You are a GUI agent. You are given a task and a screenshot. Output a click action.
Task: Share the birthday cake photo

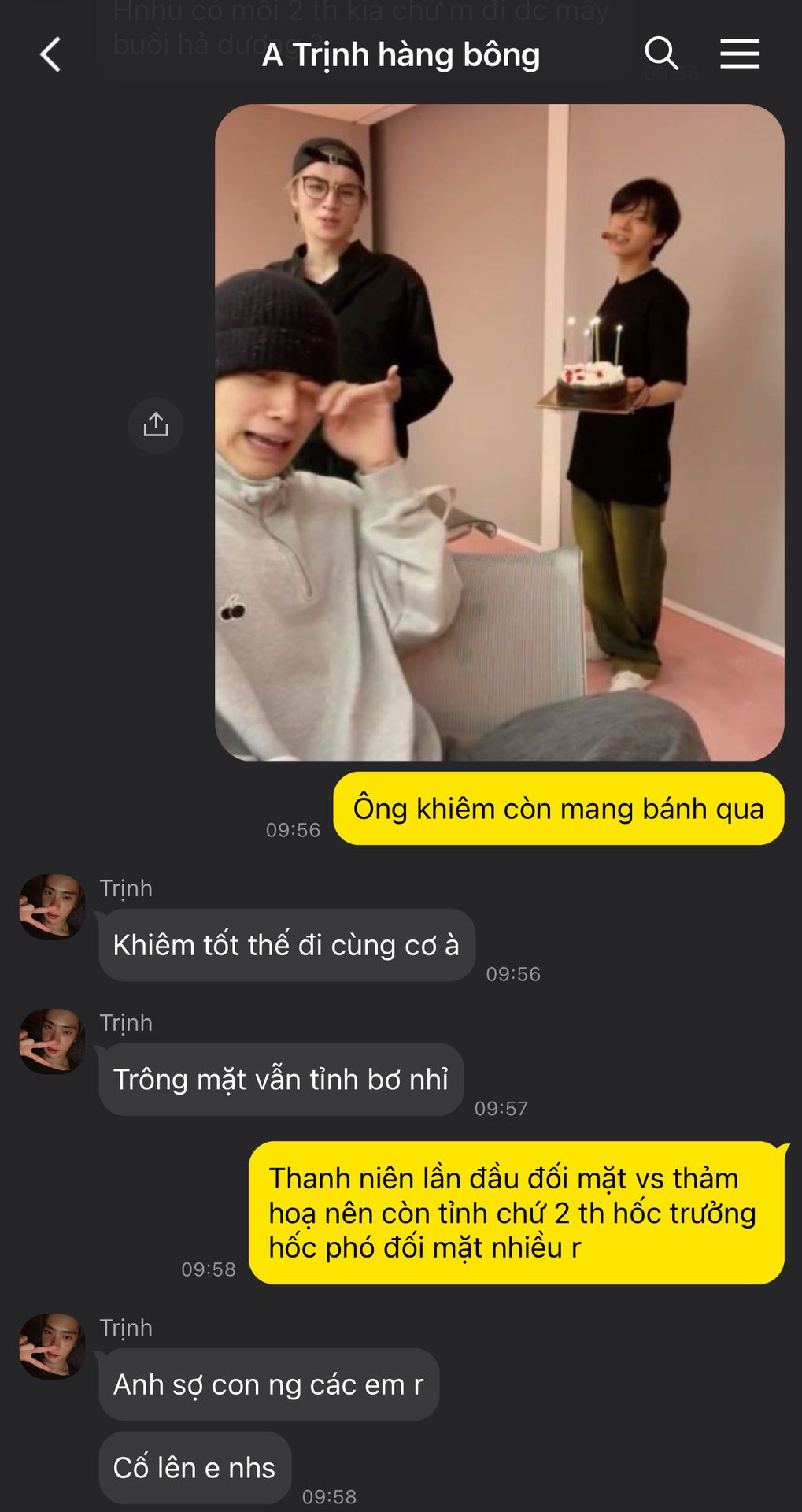(156, 425)
